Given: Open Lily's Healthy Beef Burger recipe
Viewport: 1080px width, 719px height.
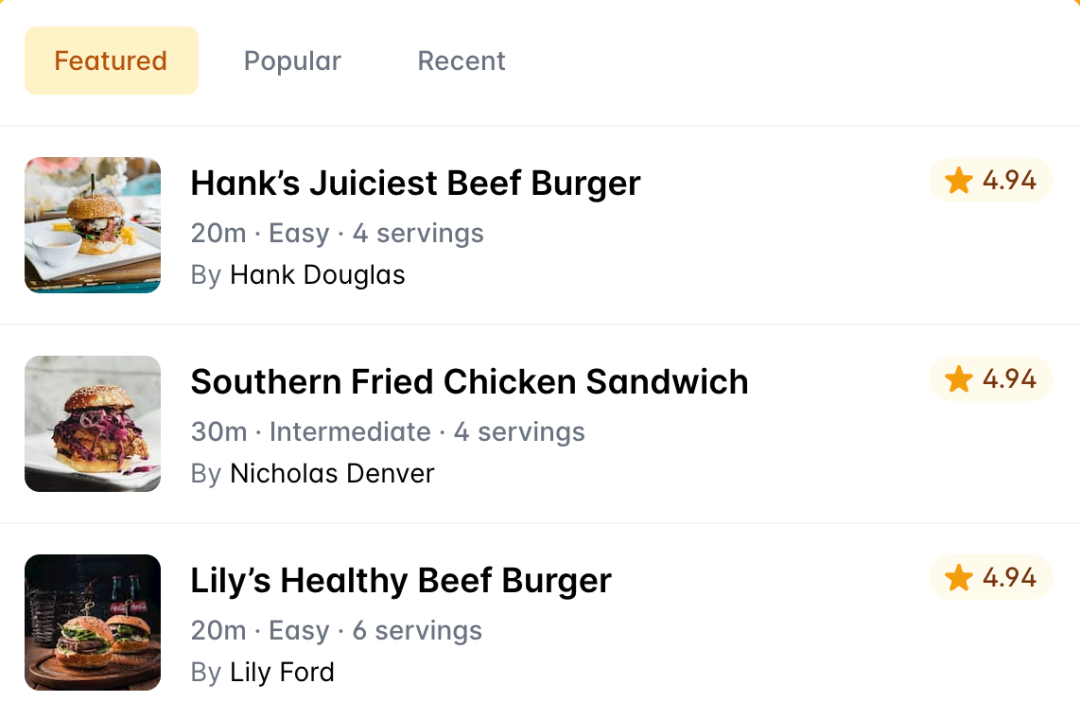Looking at the screenshot, I should [x=401, y=581].
